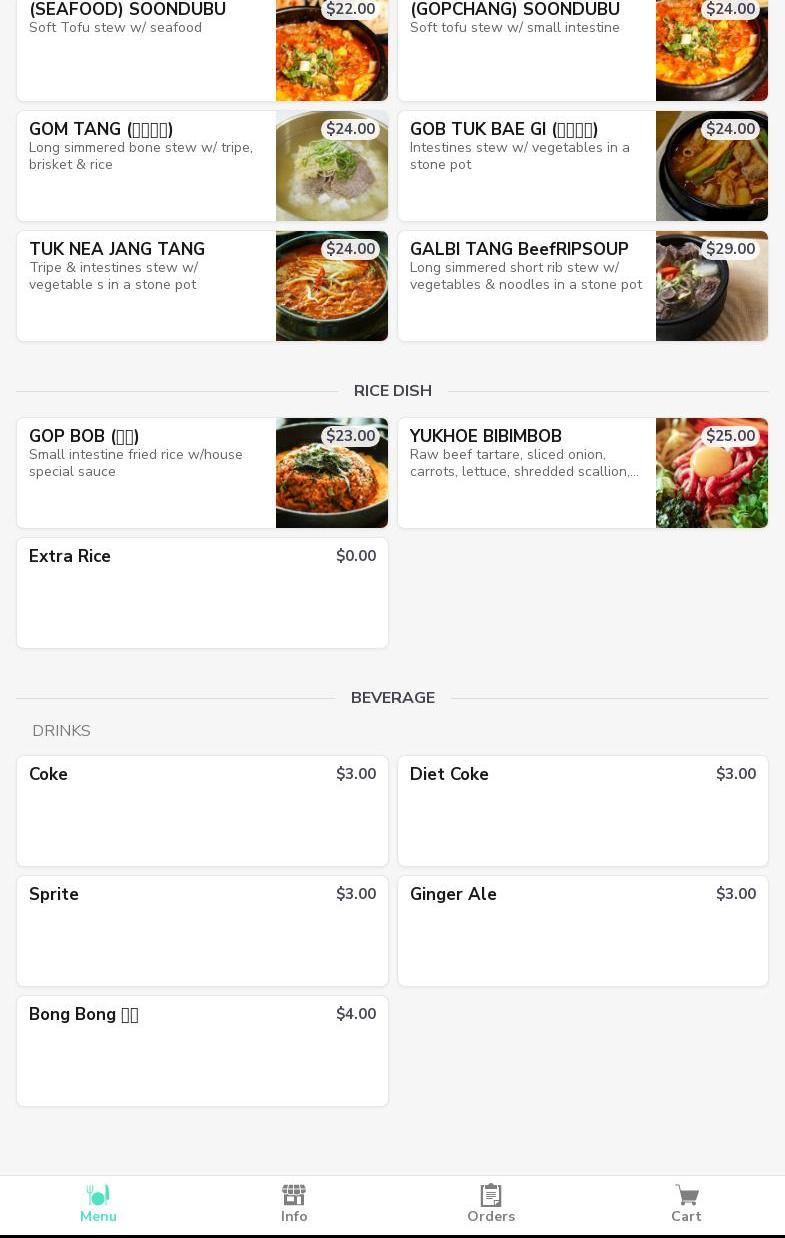Select Diet Coke from drinks
785x1238 pixels.
pos(582,811)
